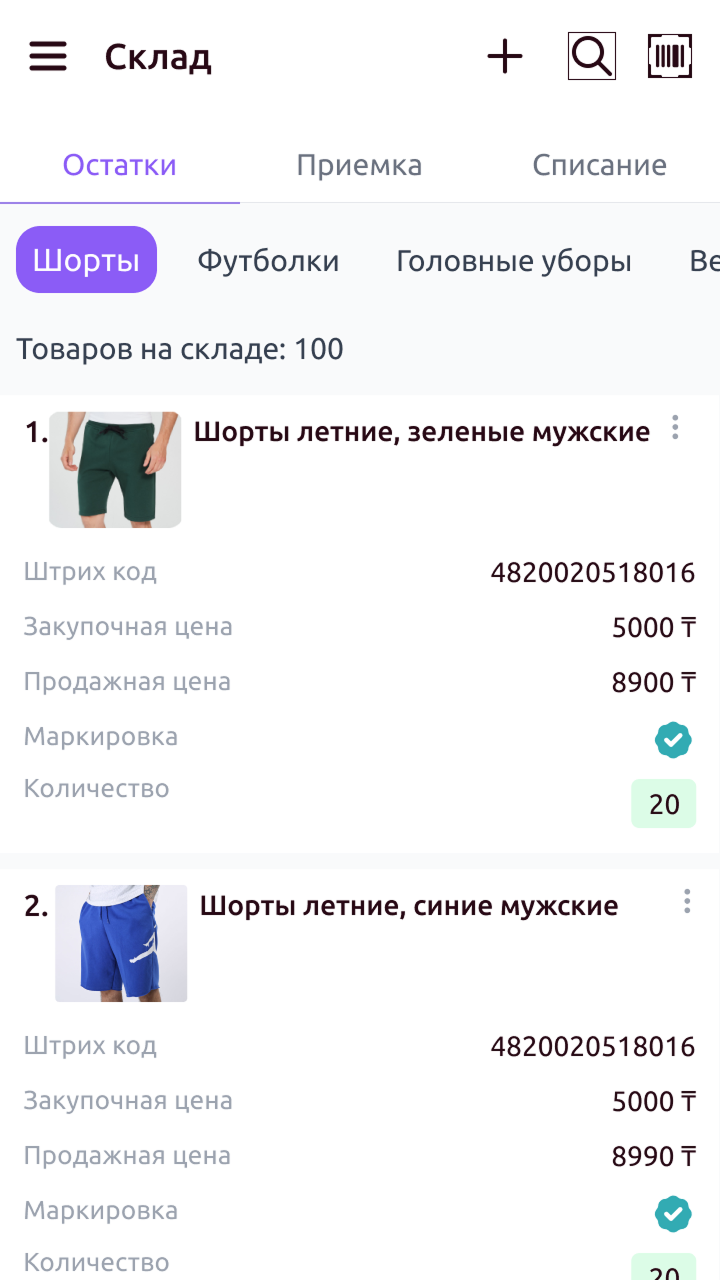Open the green shorts product thumbnail

(x=114, y=469)
